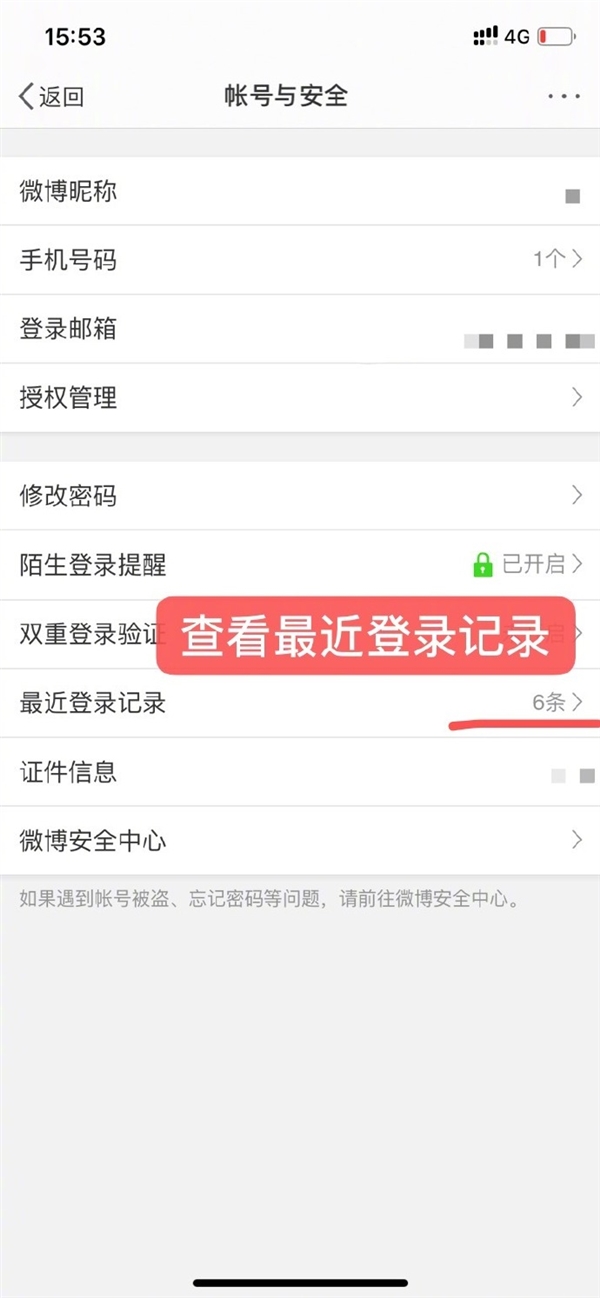Open the 登录邮箱 row

tap(300, 329)
